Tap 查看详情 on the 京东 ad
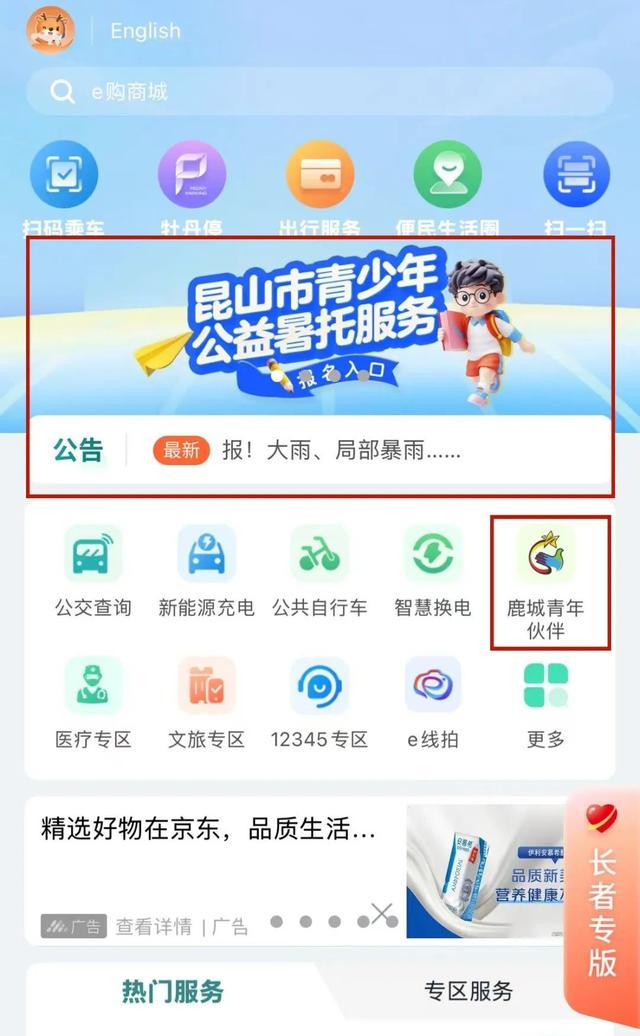This screenshot has height=1036, width=640. pos(153,926)
